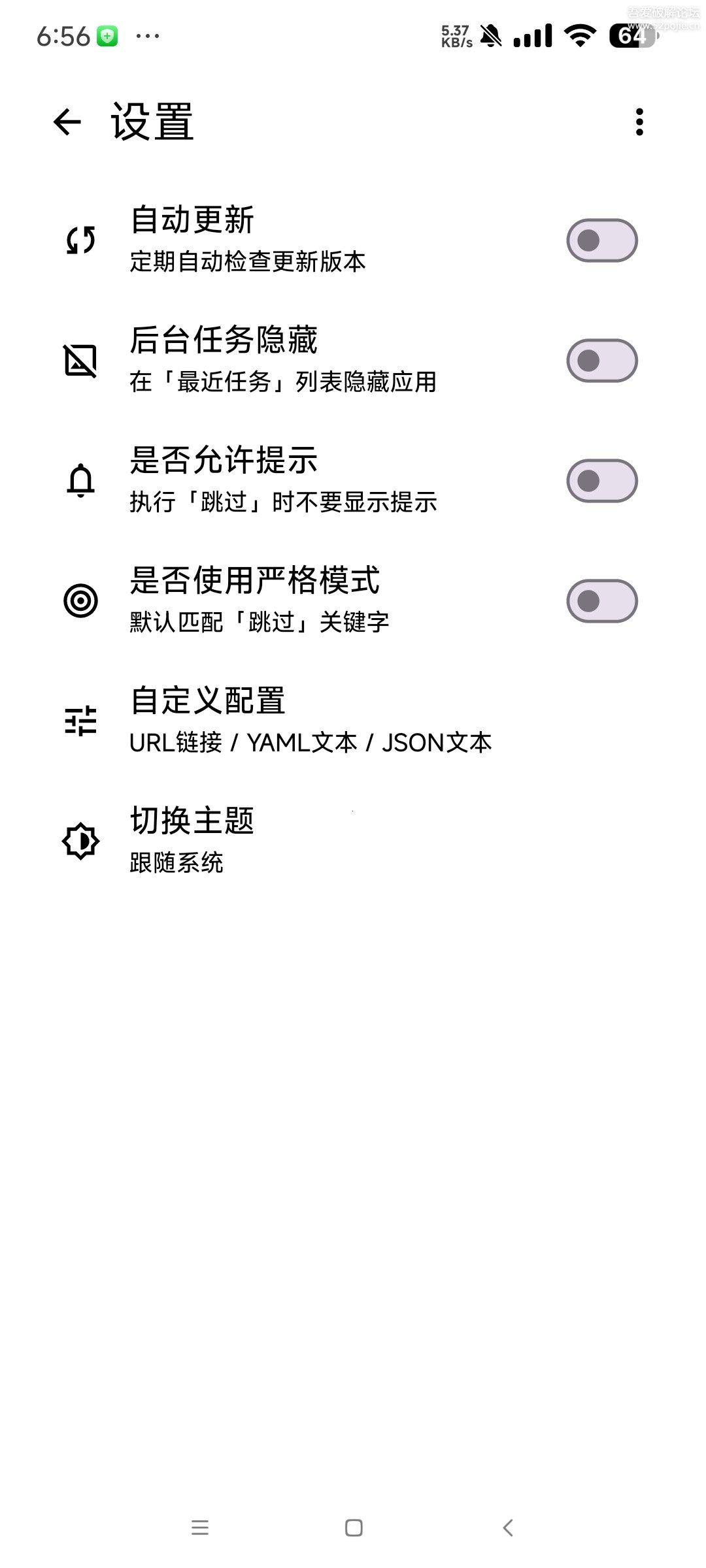Open the 自定义配置 settings row

coord(311,721)
